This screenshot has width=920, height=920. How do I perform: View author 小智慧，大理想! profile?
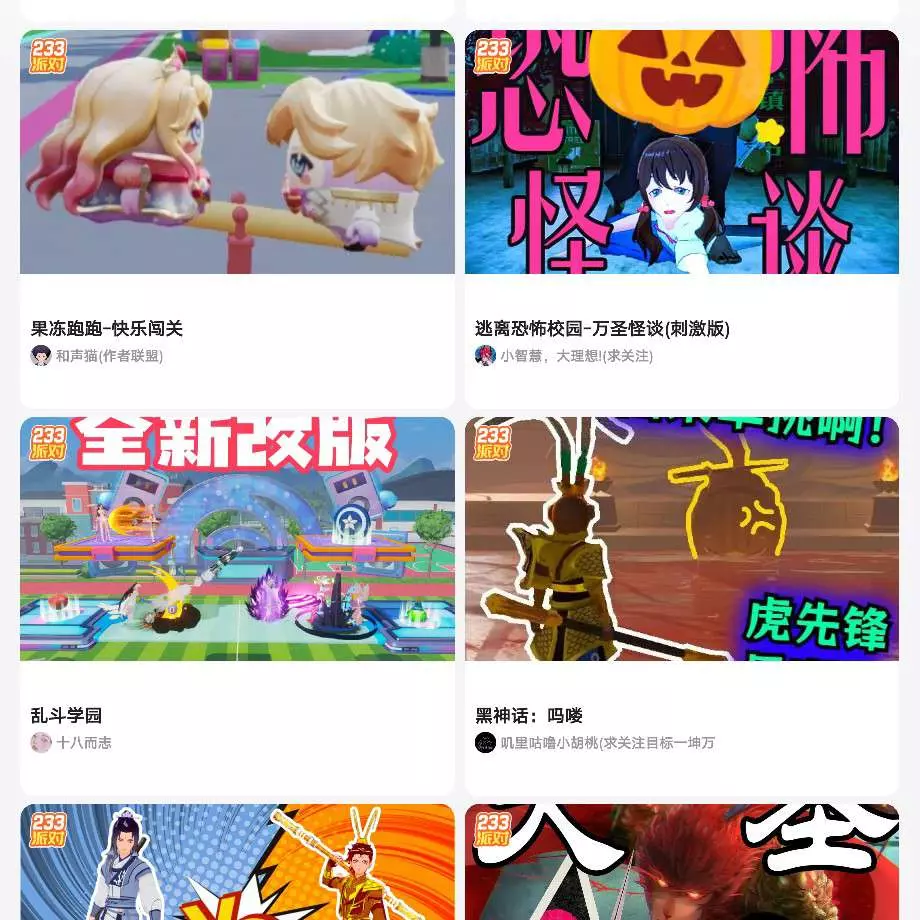576,356
